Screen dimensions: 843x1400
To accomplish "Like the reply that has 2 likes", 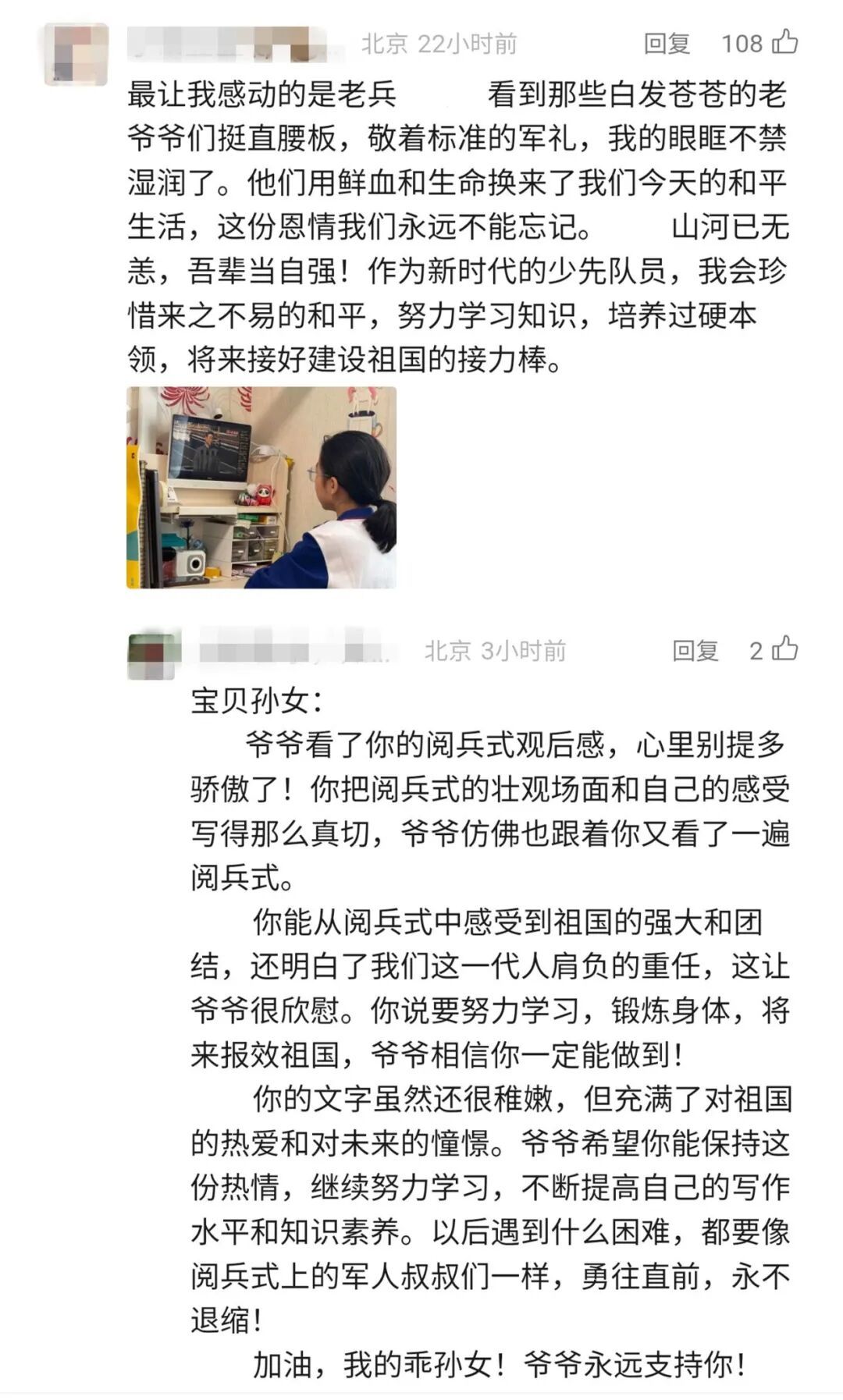I will pos(784,649).
